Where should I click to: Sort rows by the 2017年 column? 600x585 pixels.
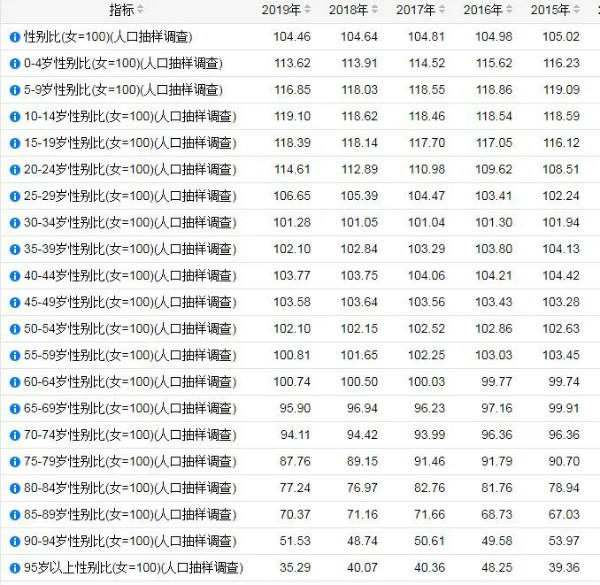click(x=442, y=10)
